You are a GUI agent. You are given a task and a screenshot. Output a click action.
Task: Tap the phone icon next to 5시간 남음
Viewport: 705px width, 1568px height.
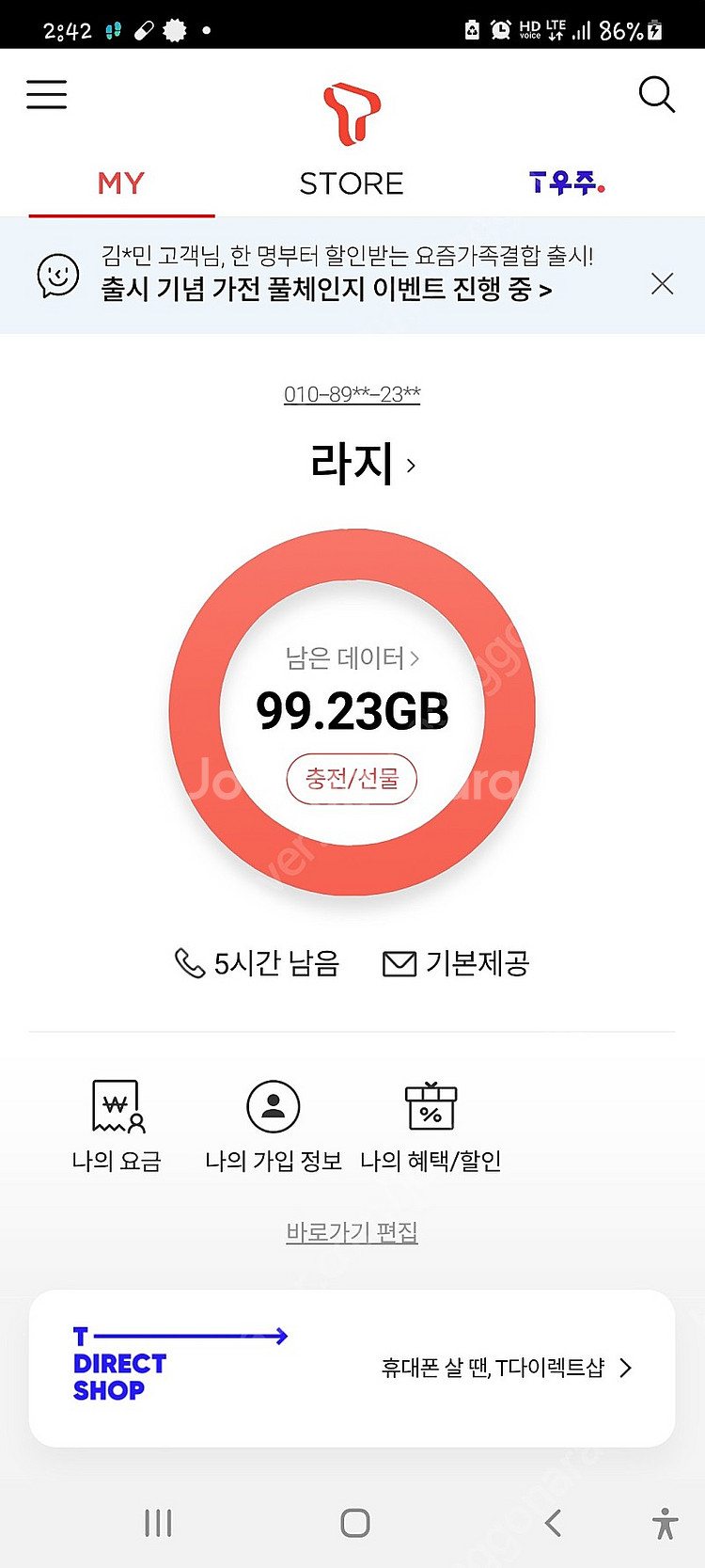[191, 962]
